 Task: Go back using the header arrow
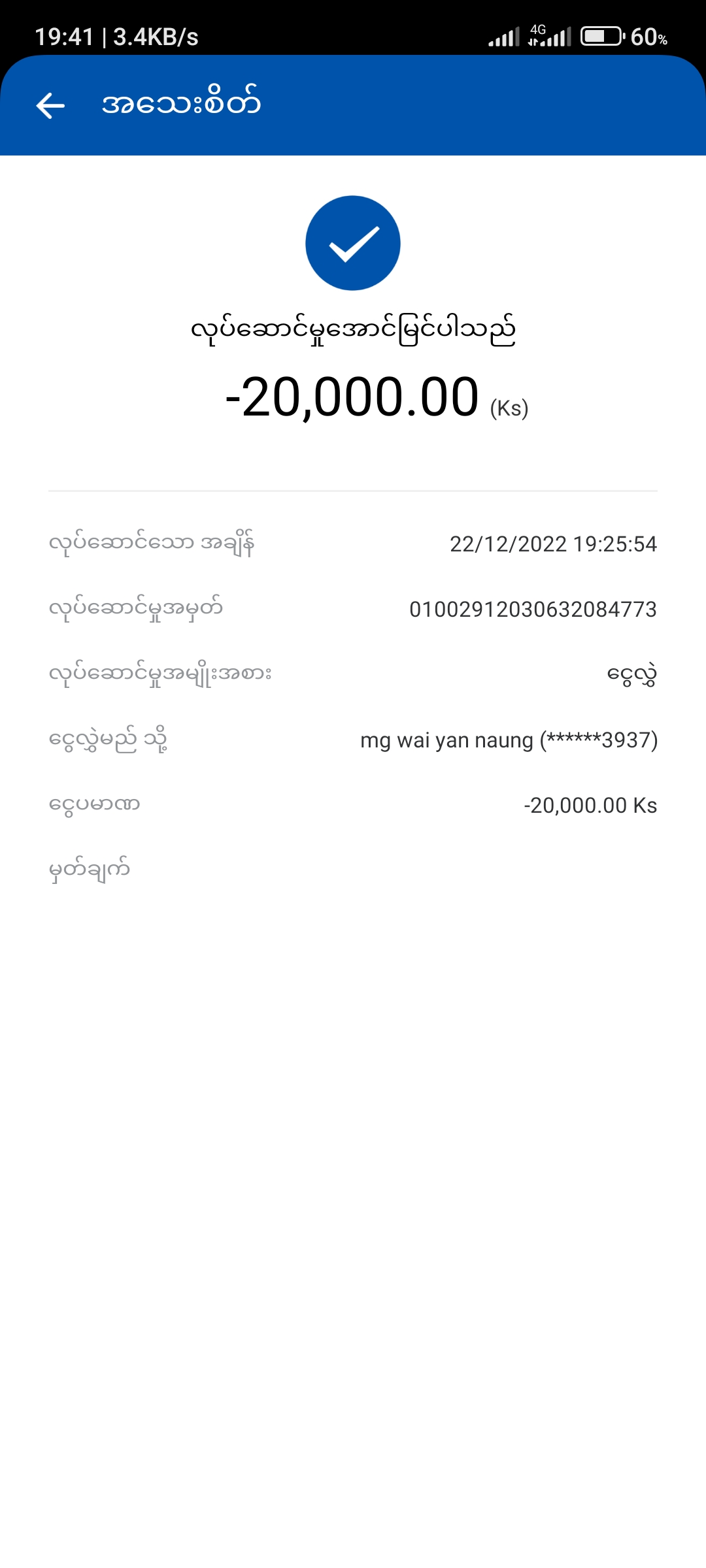tap(50, 105)
